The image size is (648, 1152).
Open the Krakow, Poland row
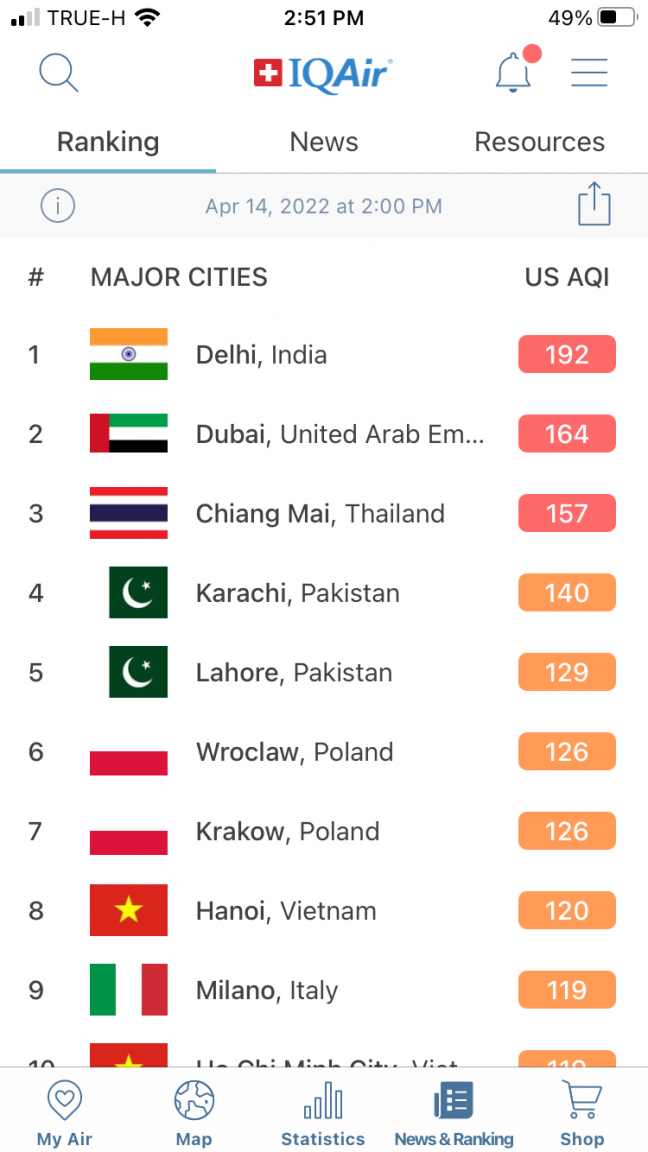288,831
